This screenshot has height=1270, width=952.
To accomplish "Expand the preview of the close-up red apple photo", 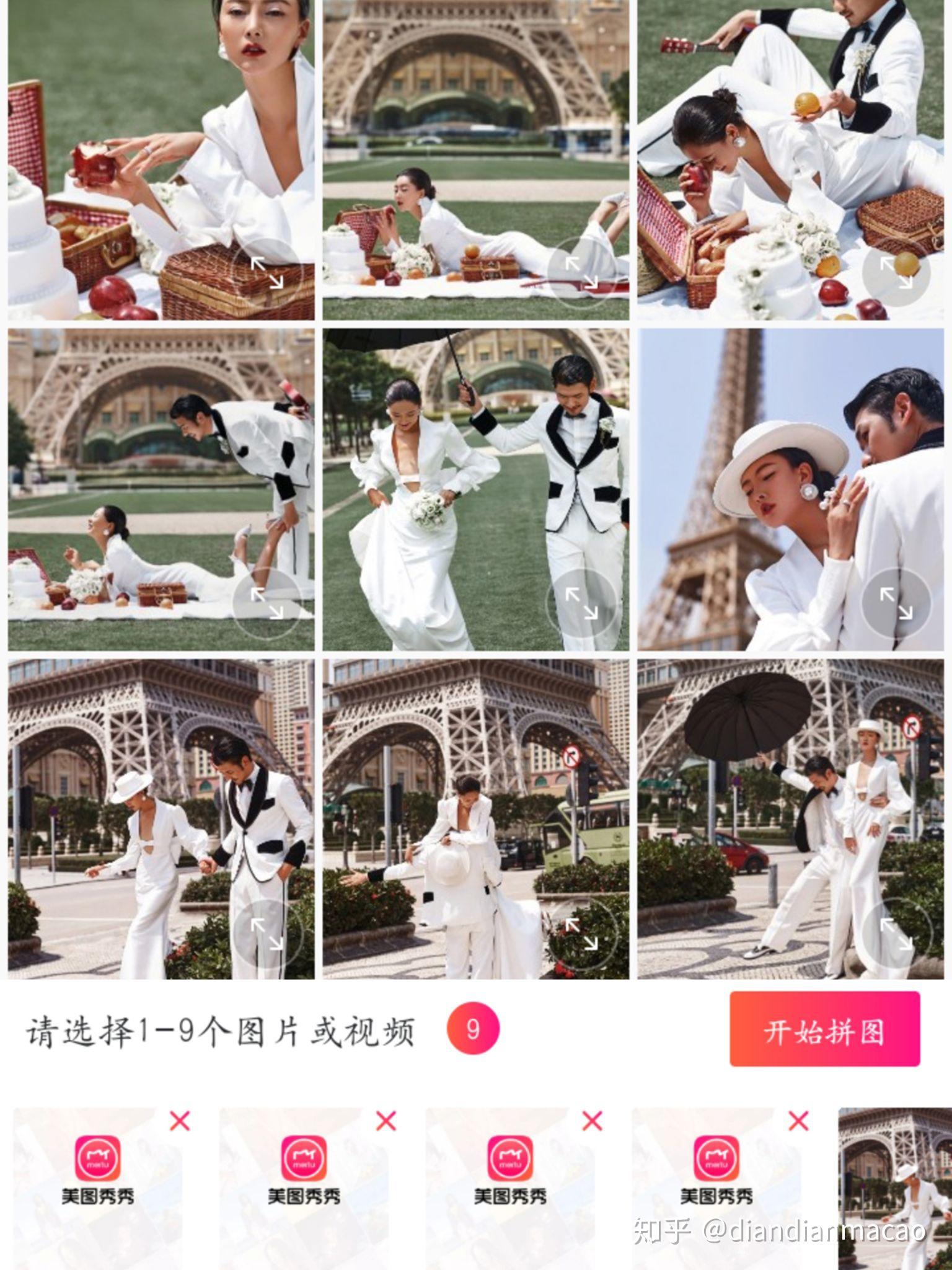I will pos(267,273).
